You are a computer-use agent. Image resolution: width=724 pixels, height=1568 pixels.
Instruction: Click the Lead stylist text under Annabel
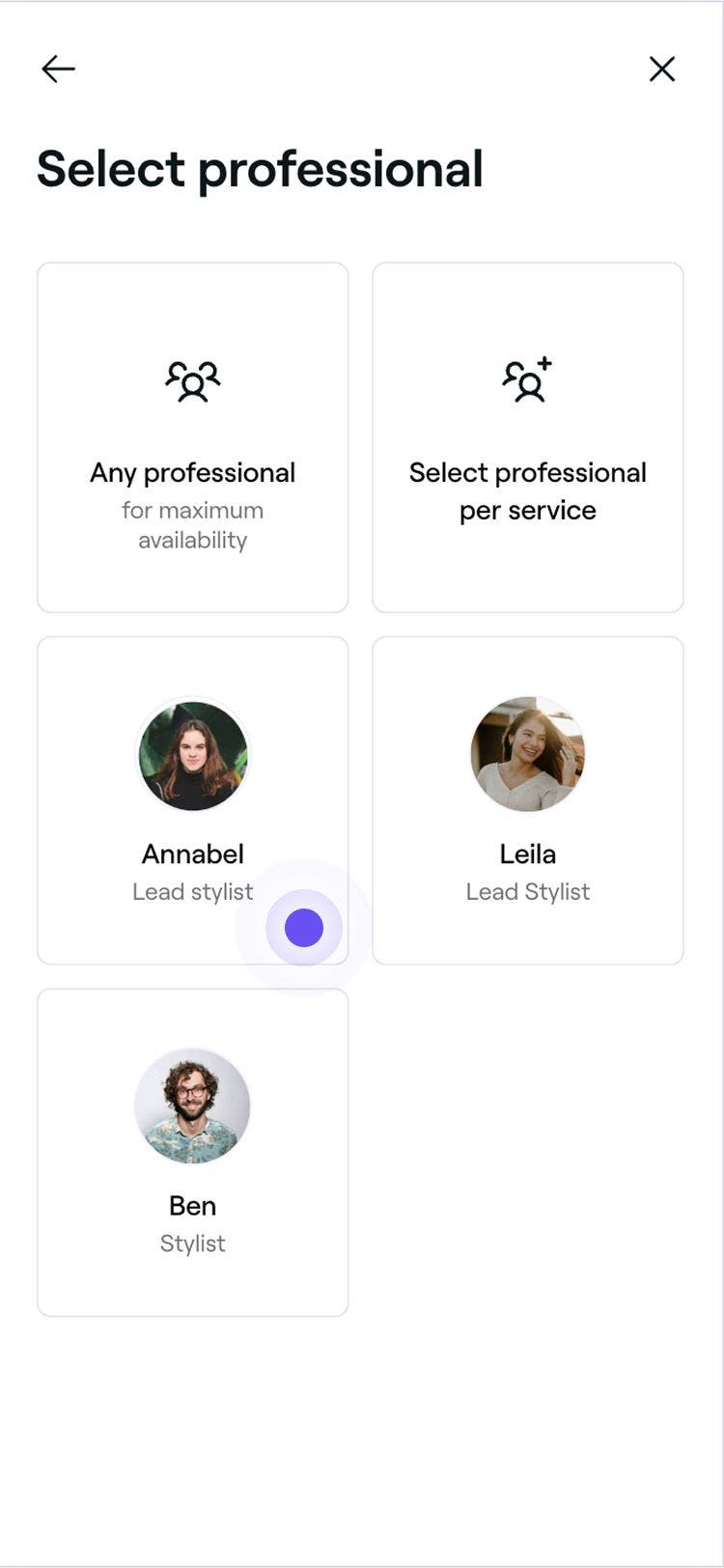click(x=192, y=891)
